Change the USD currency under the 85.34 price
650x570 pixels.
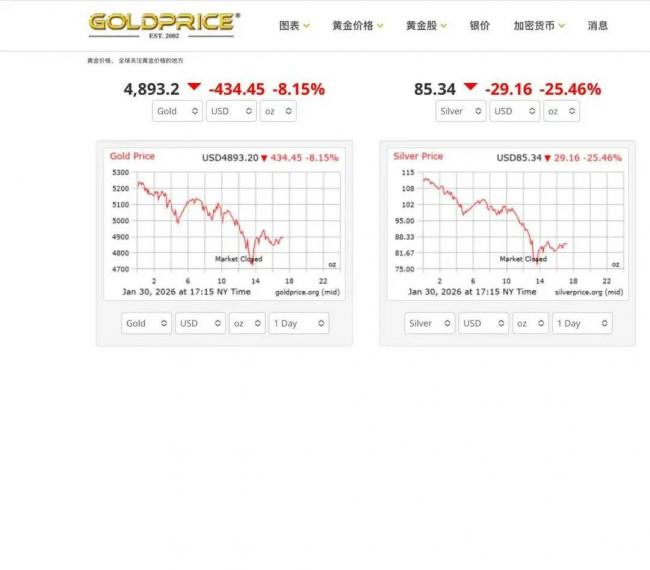point(515,111)
